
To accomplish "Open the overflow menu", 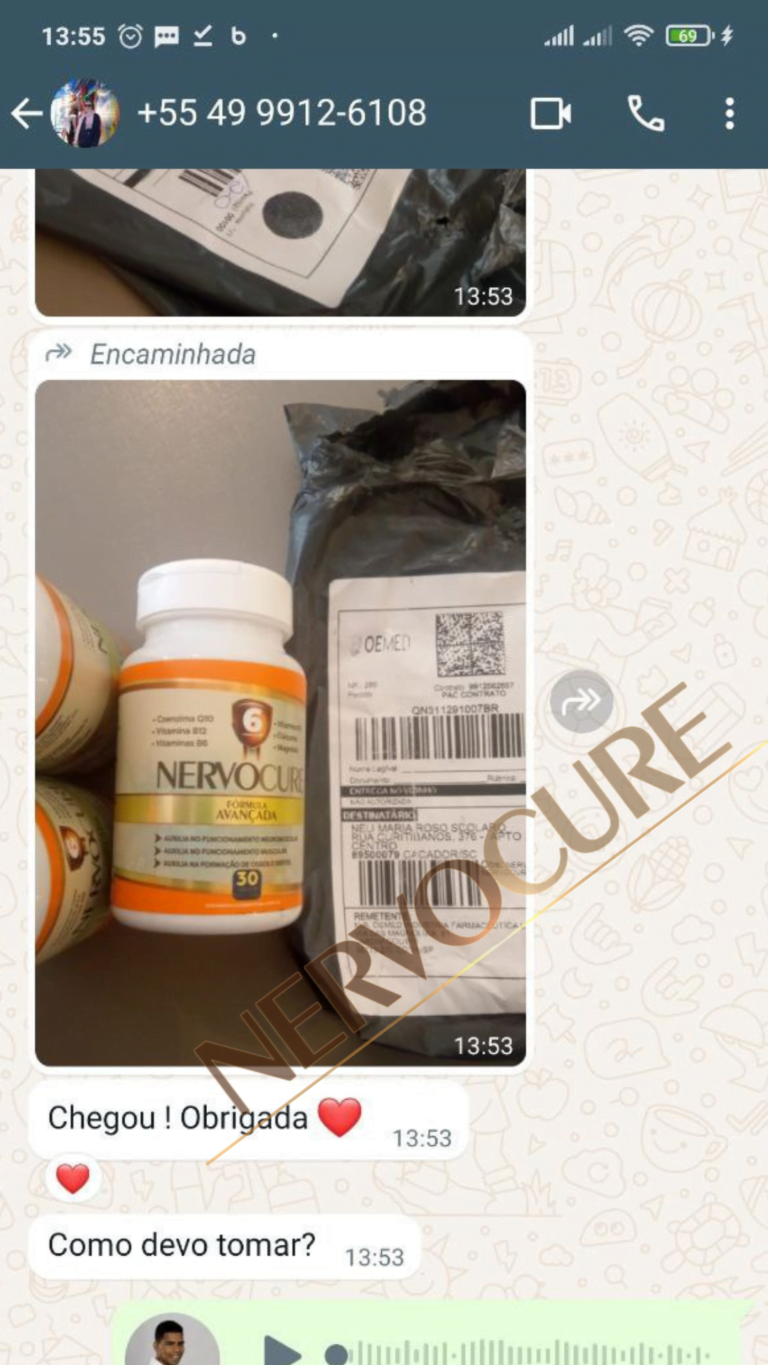I will point(729,114).
